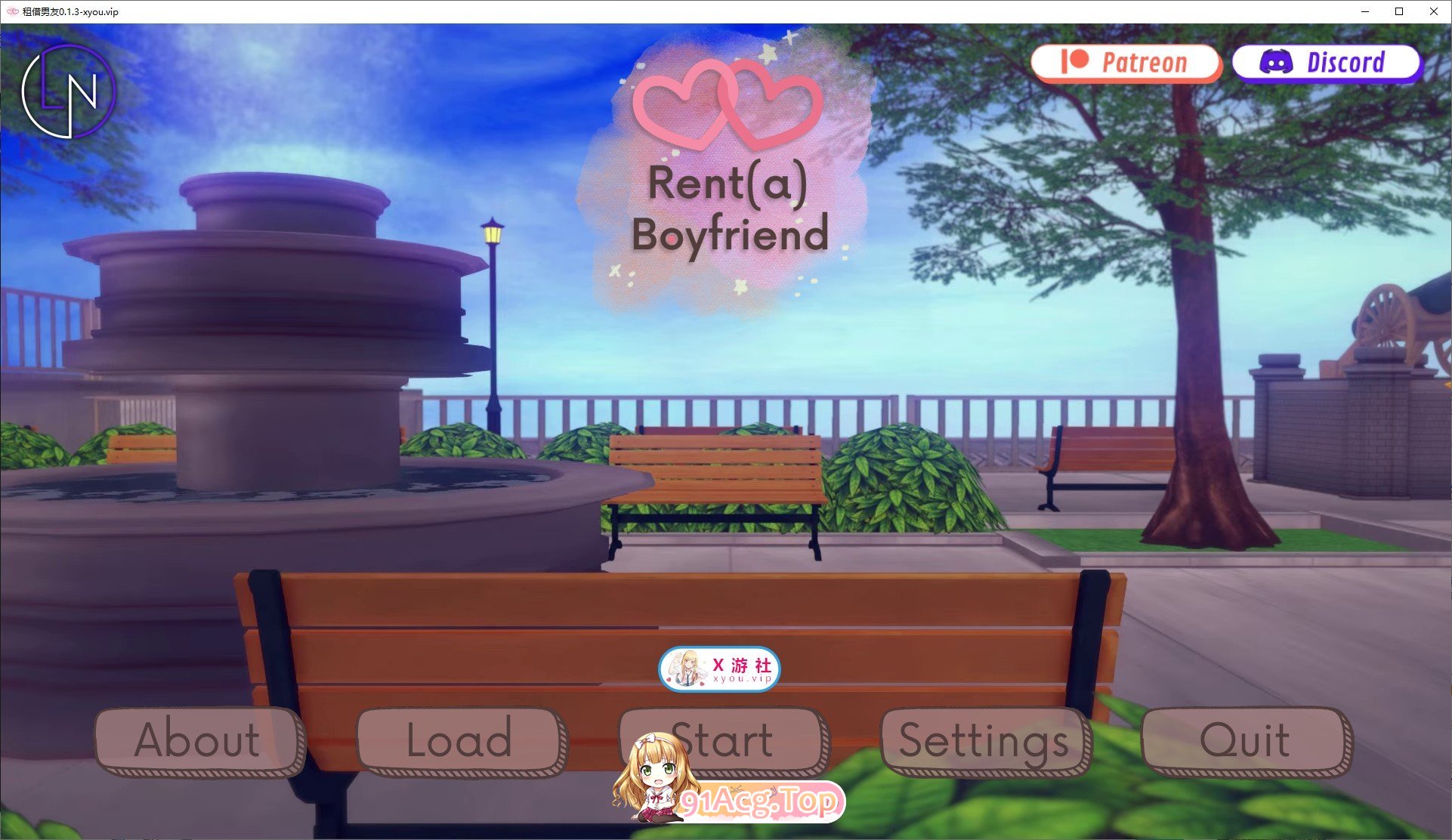Quit the game
Viewport: 1452px width, 840px height.
click(x=1245, y=740)
